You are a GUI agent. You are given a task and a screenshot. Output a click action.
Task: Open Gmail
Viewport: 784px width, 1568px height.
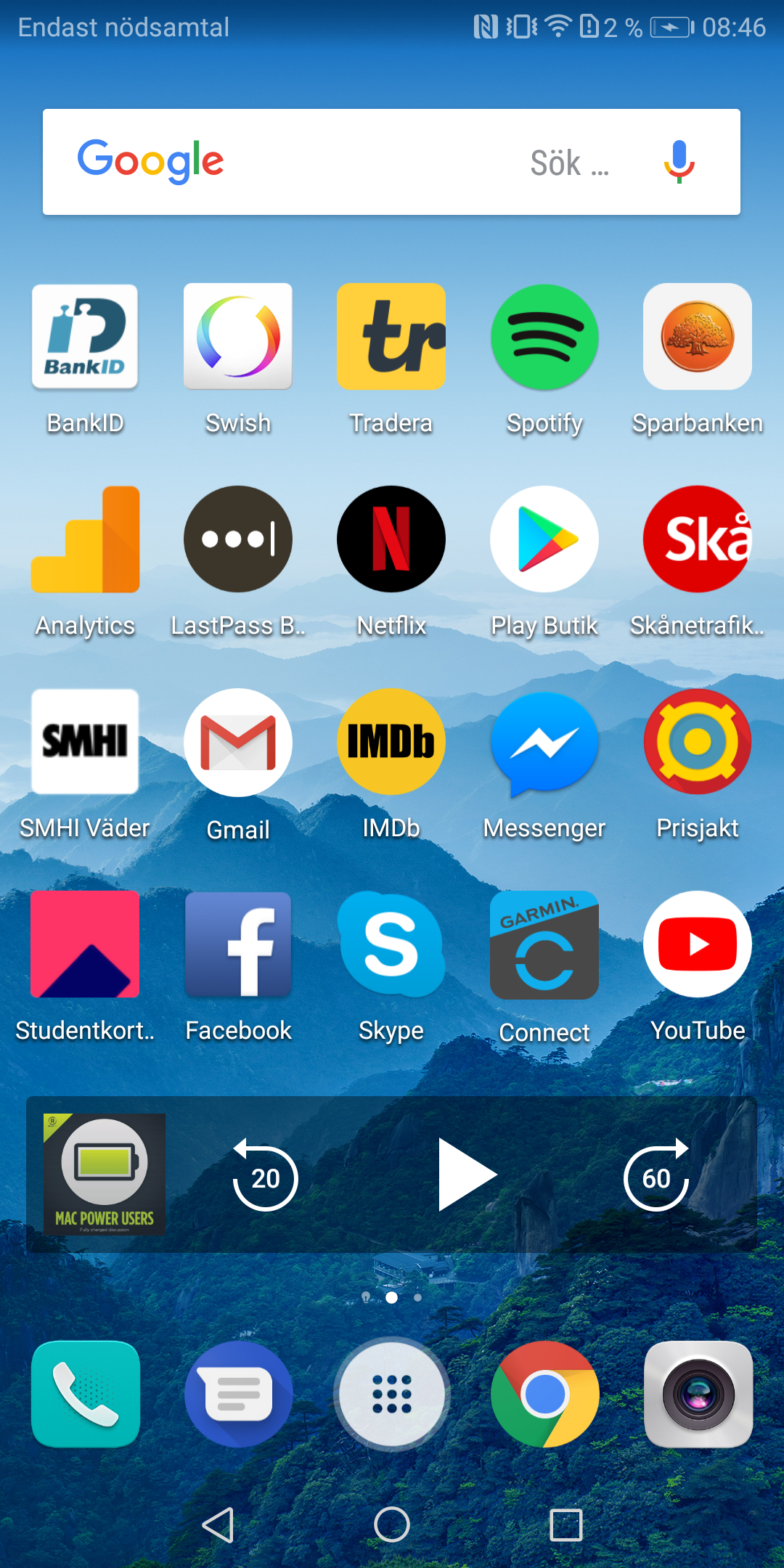click(238, 742)
